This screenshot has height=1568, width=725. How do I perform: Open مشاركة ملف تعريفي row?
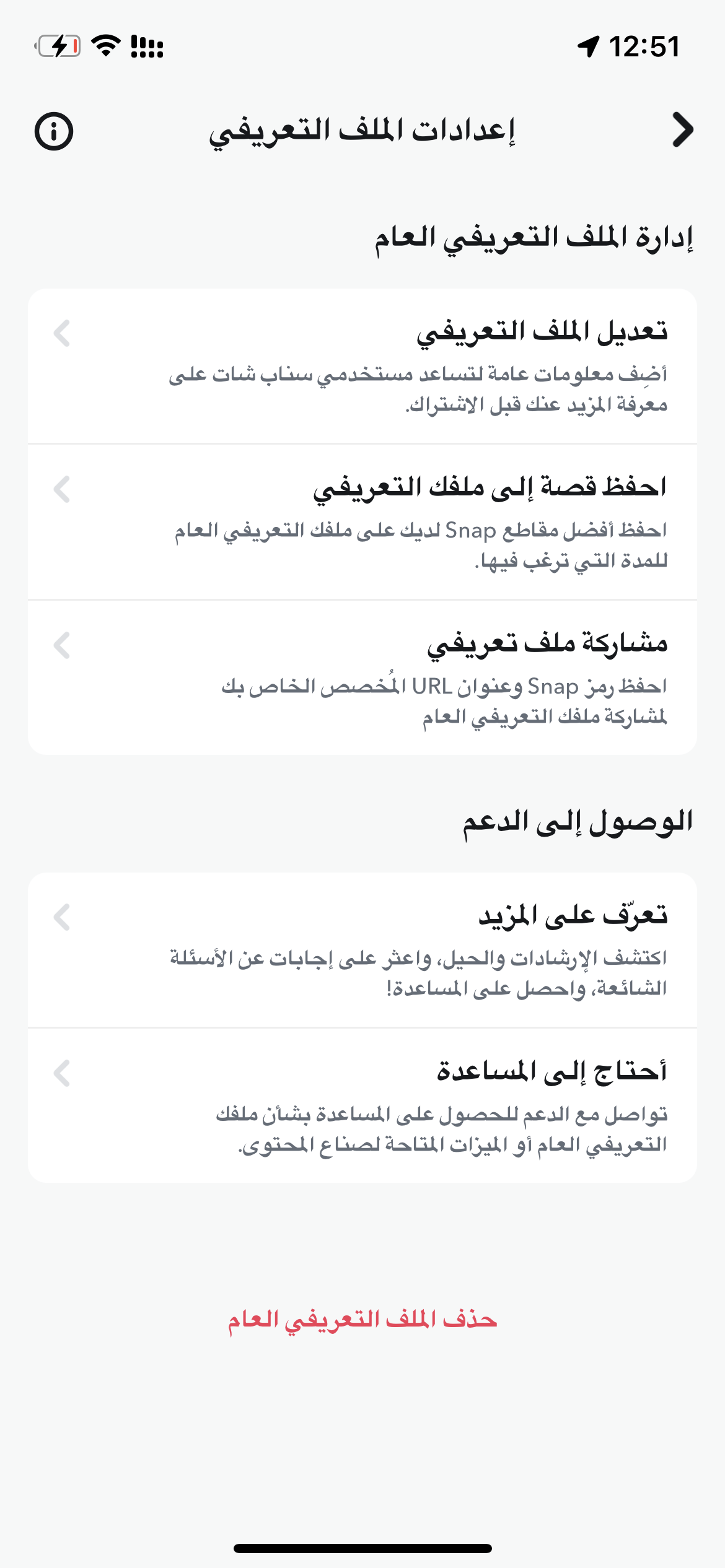tap(362, 677)
